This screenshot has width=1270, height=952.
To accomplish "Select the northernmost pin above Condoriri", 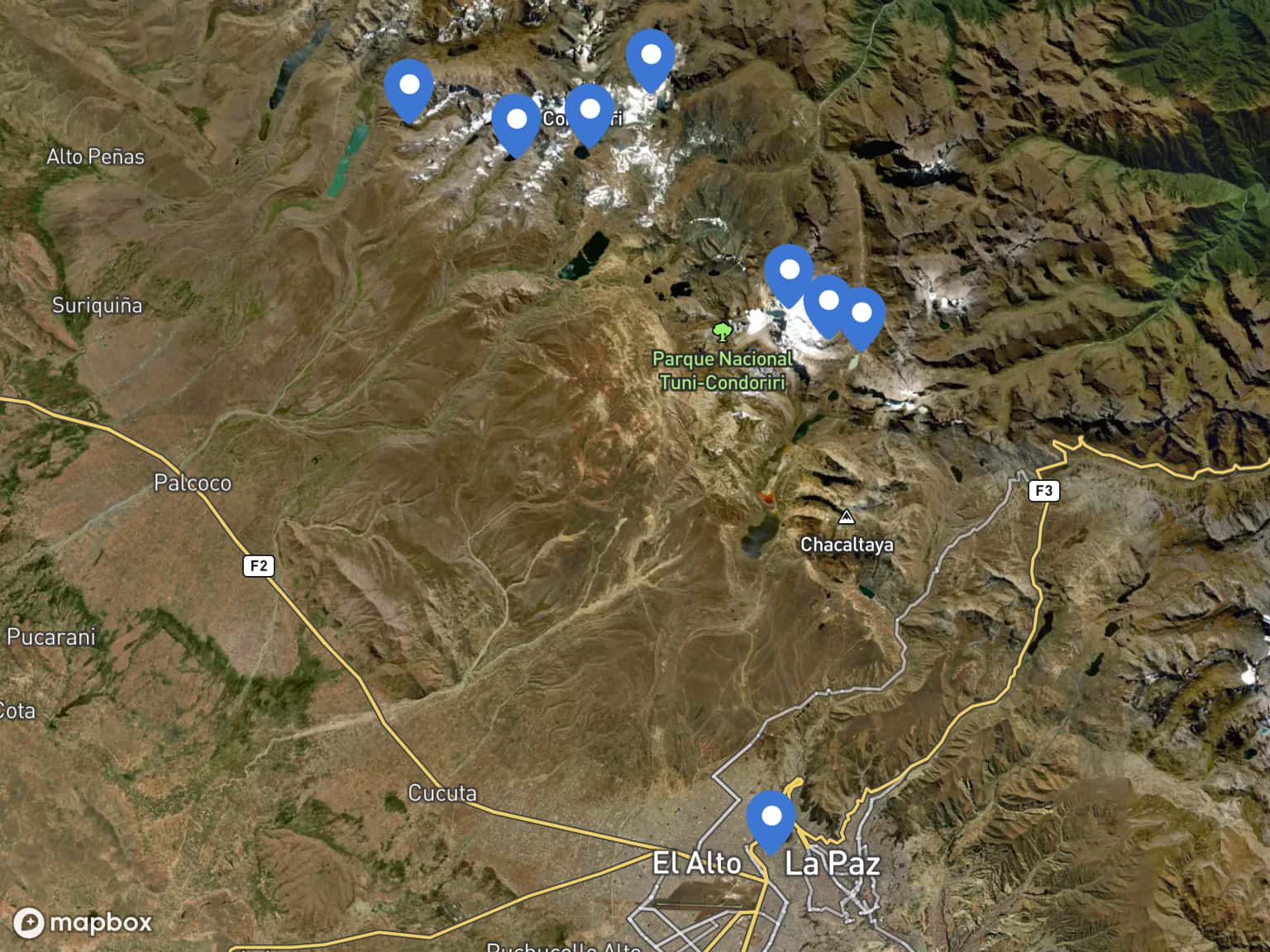I will (651, 56).
